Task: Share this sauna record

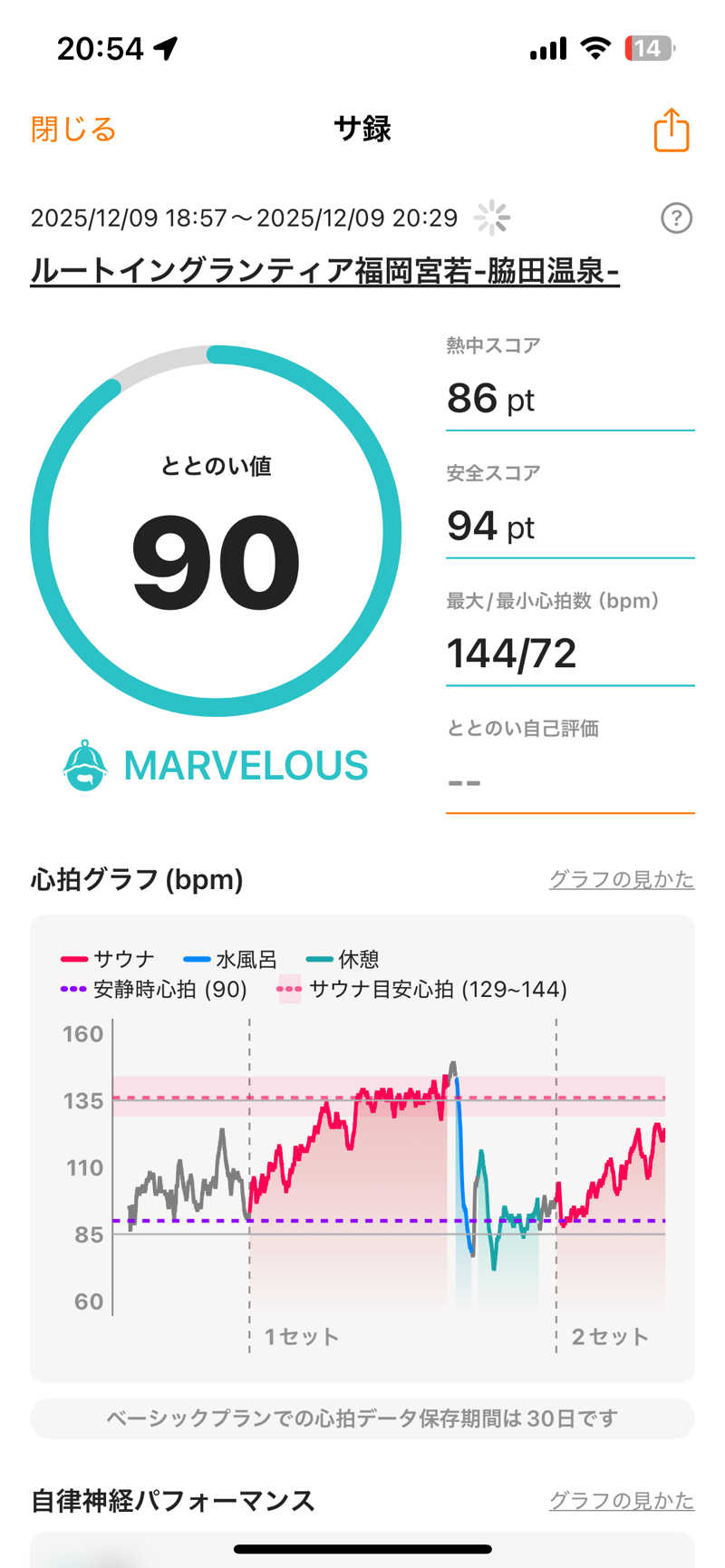Action: 671,130
